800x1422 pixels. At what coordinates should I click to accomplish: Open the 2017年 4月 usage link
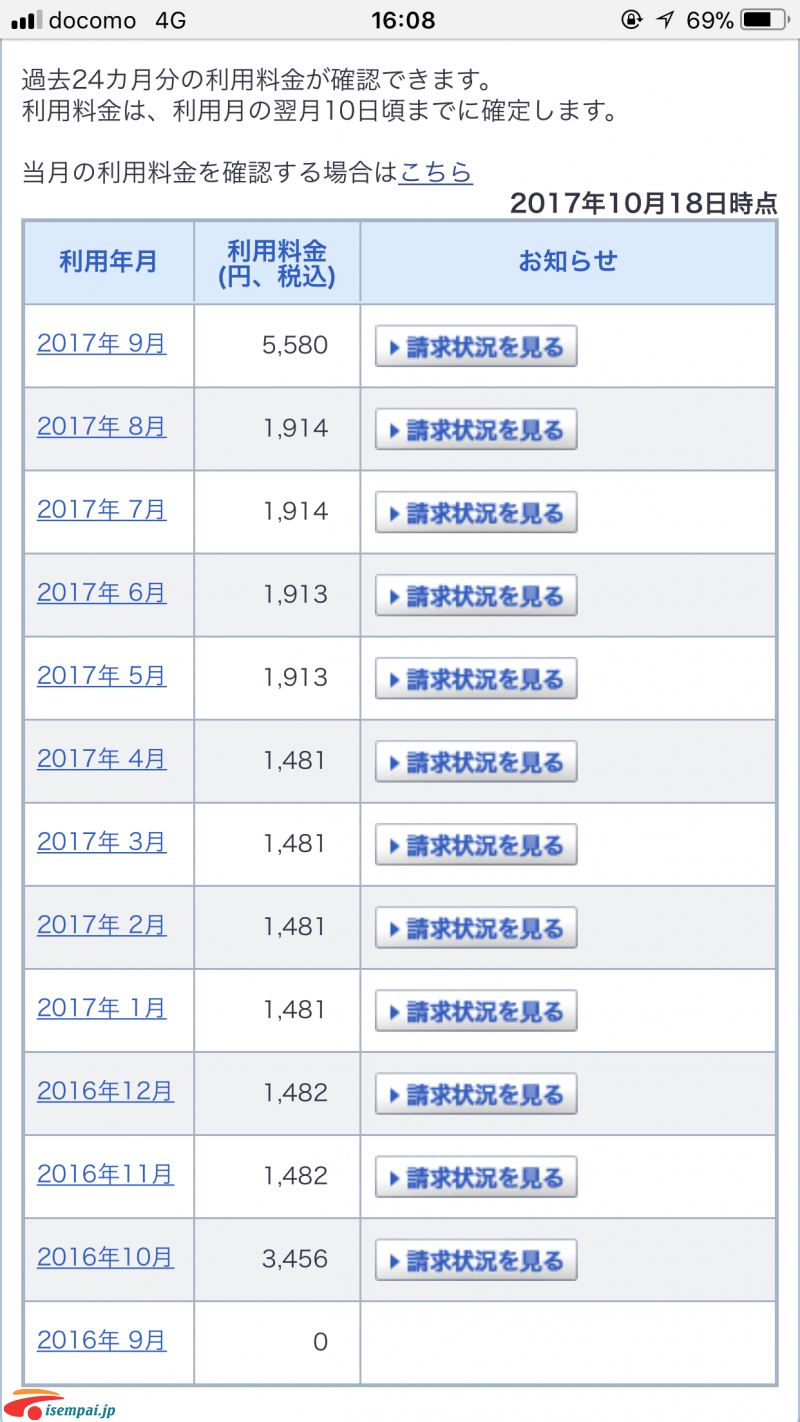click(102, 759)
